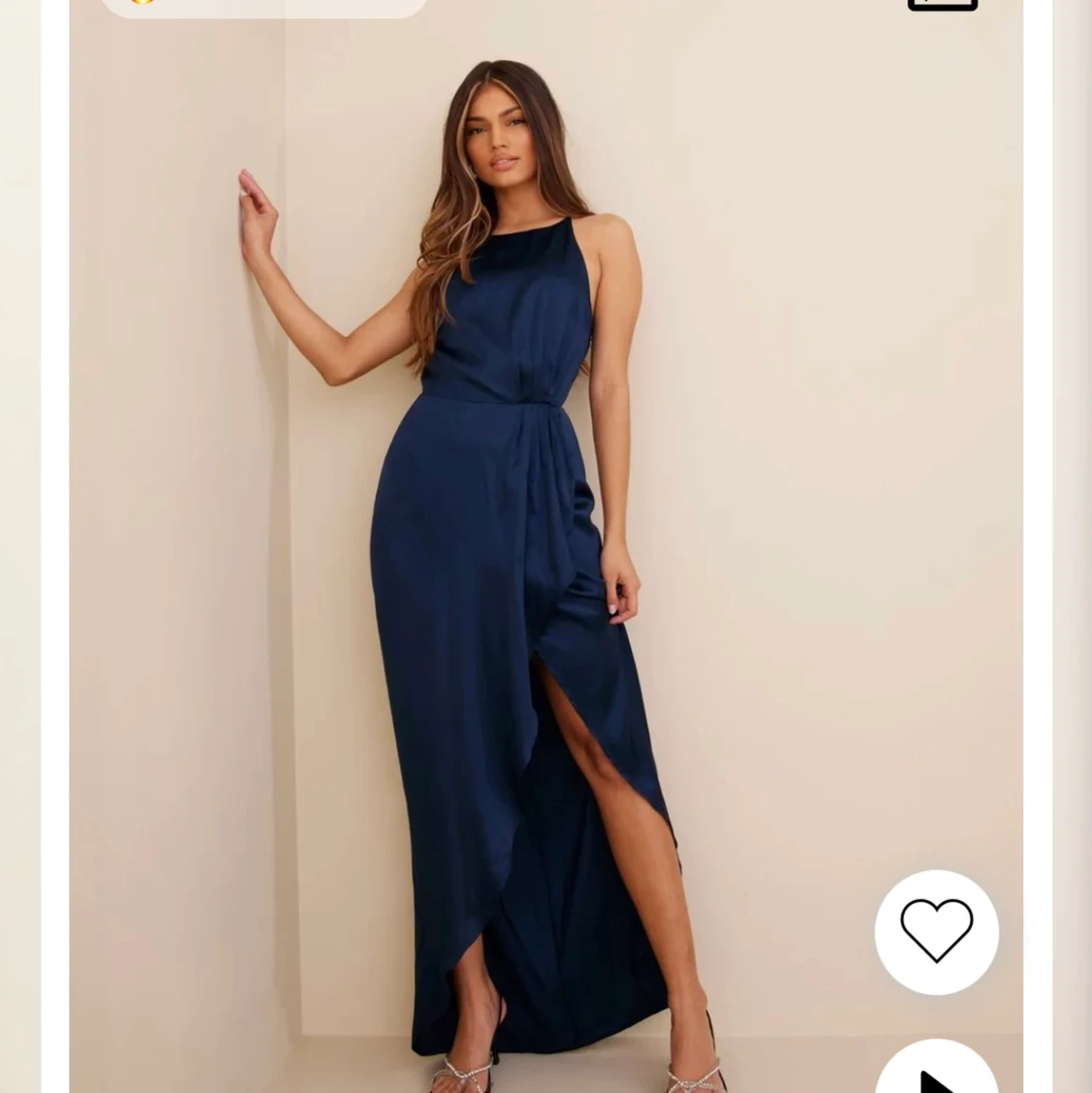The height and width of the screenshot is (1093, 1092).
Task: Add the navy dress to favorites
Action: coord(936,931)
